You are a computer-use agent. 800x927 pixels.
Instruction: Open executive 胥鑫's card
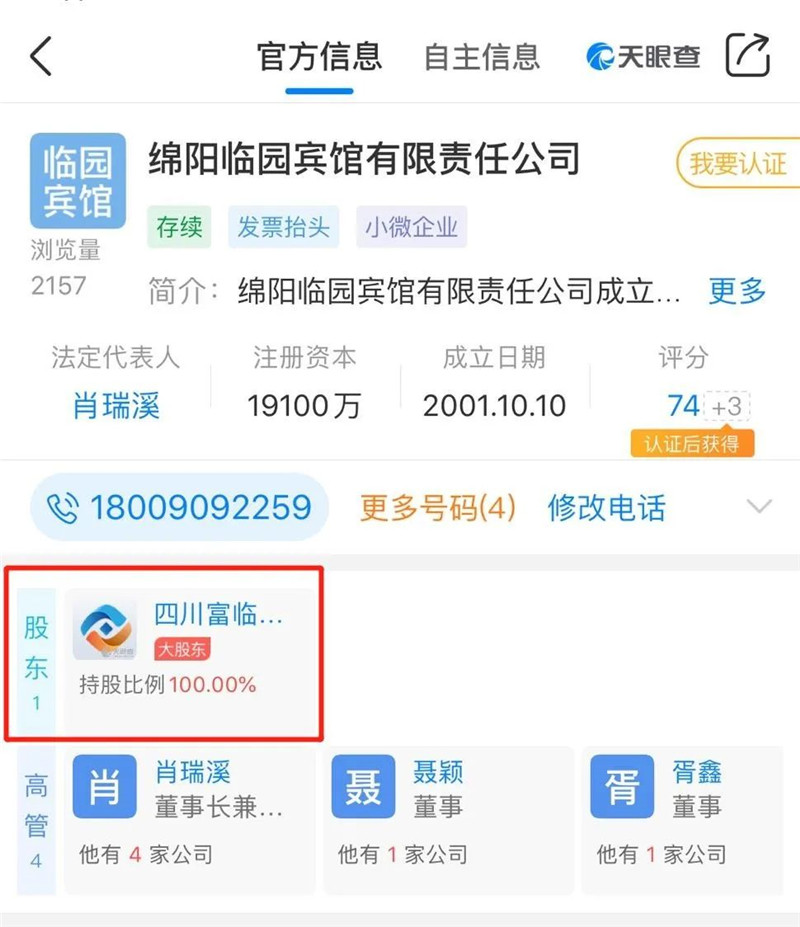point(690,820)
